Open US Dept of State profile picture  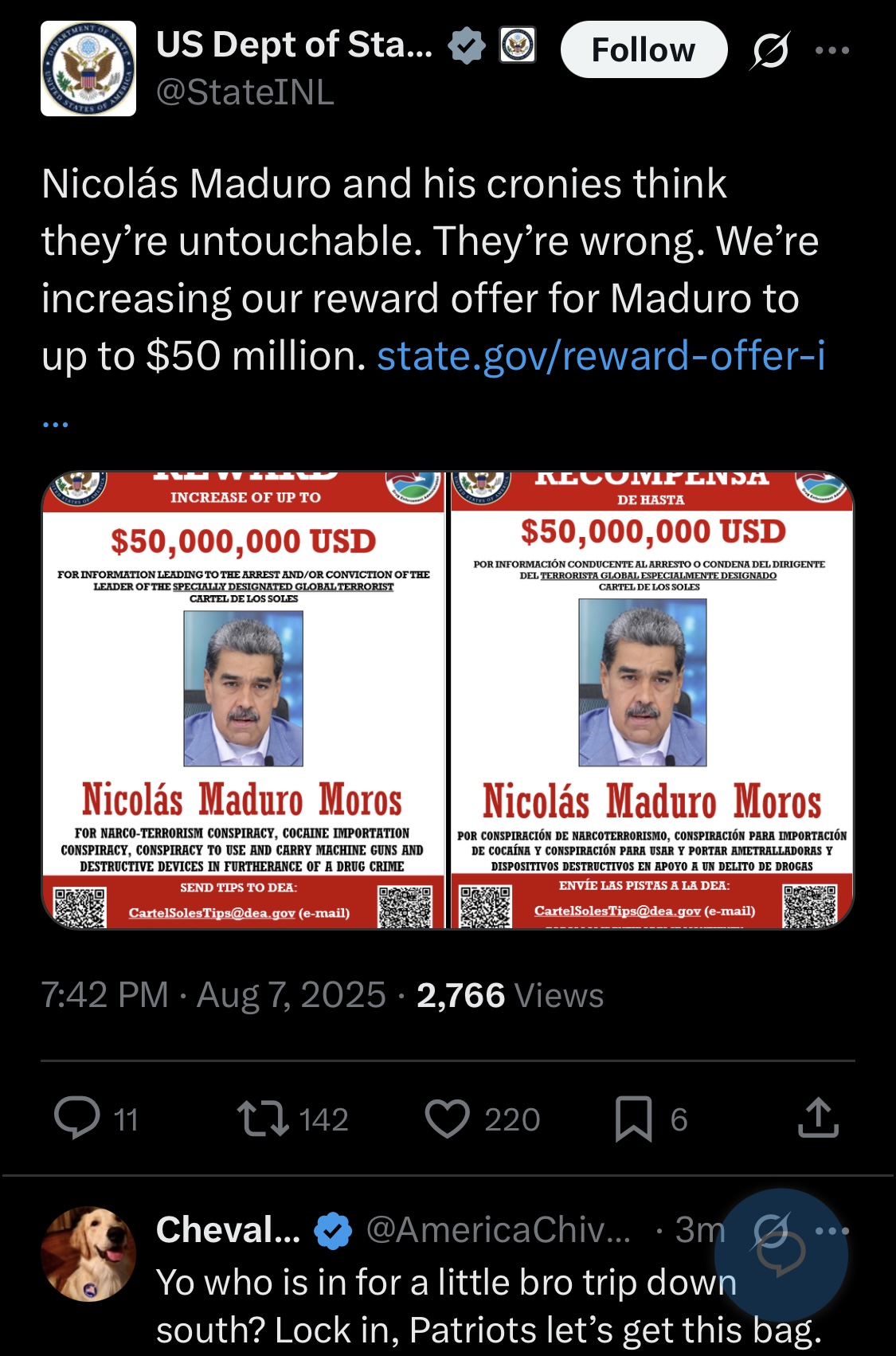(x=88, y=69)
